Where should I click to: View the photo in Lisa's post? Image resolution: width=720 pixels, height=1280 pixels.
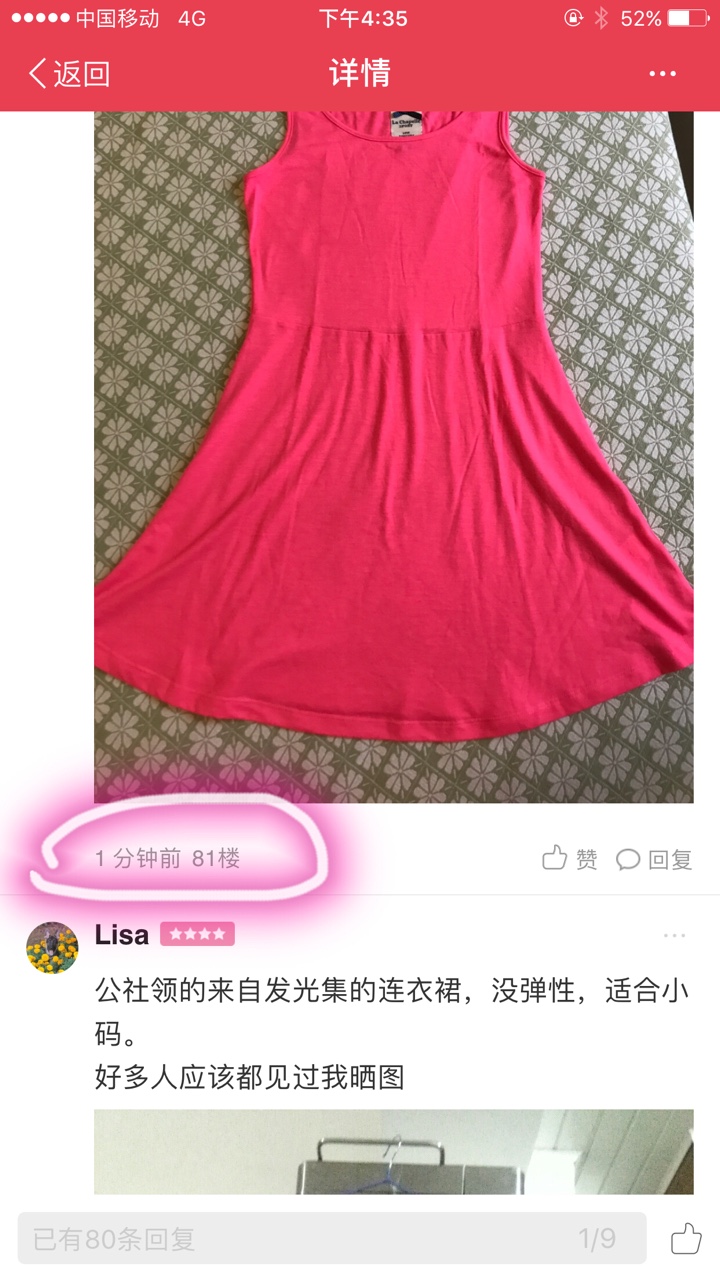(x=394, y=1151)
